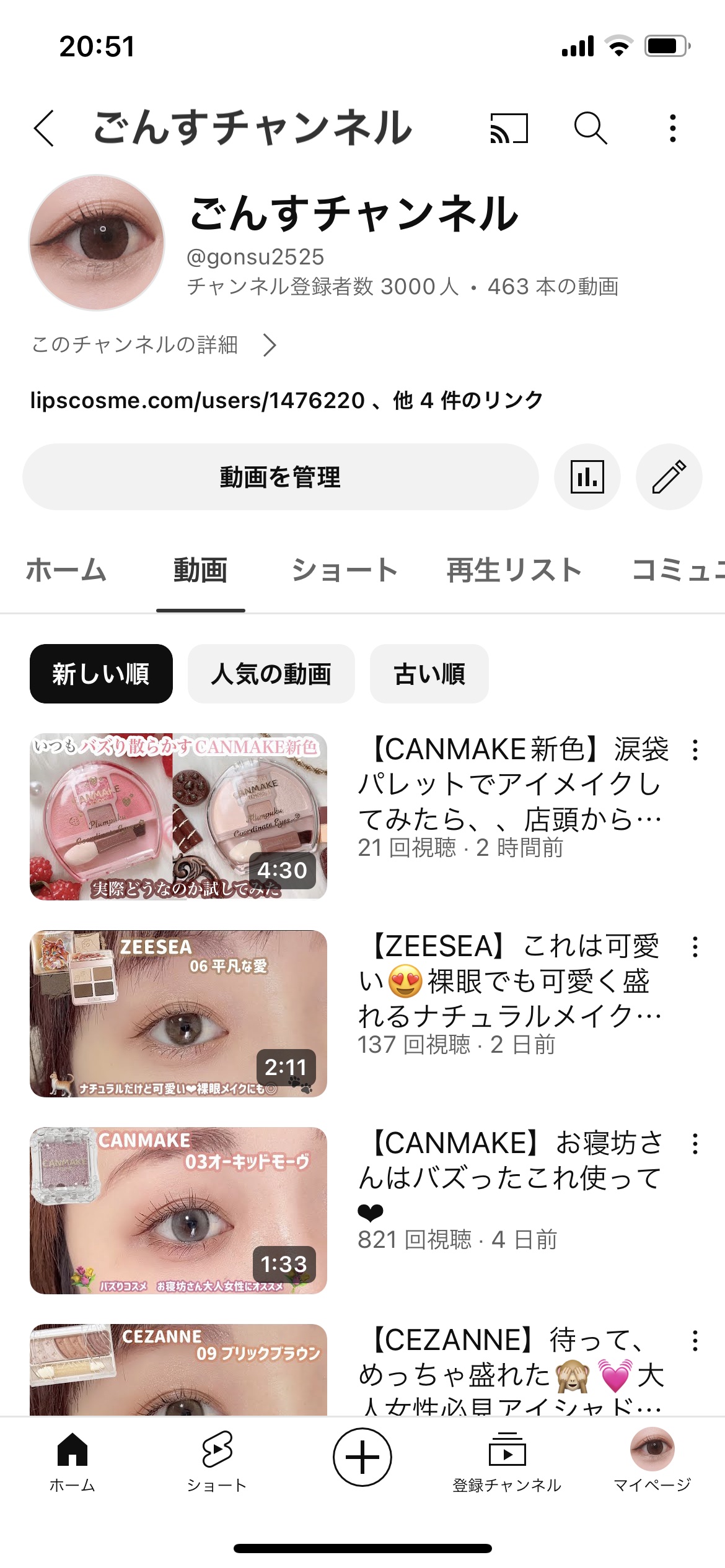
Task: Open the Cast device picker
Action: pos(509,128)
